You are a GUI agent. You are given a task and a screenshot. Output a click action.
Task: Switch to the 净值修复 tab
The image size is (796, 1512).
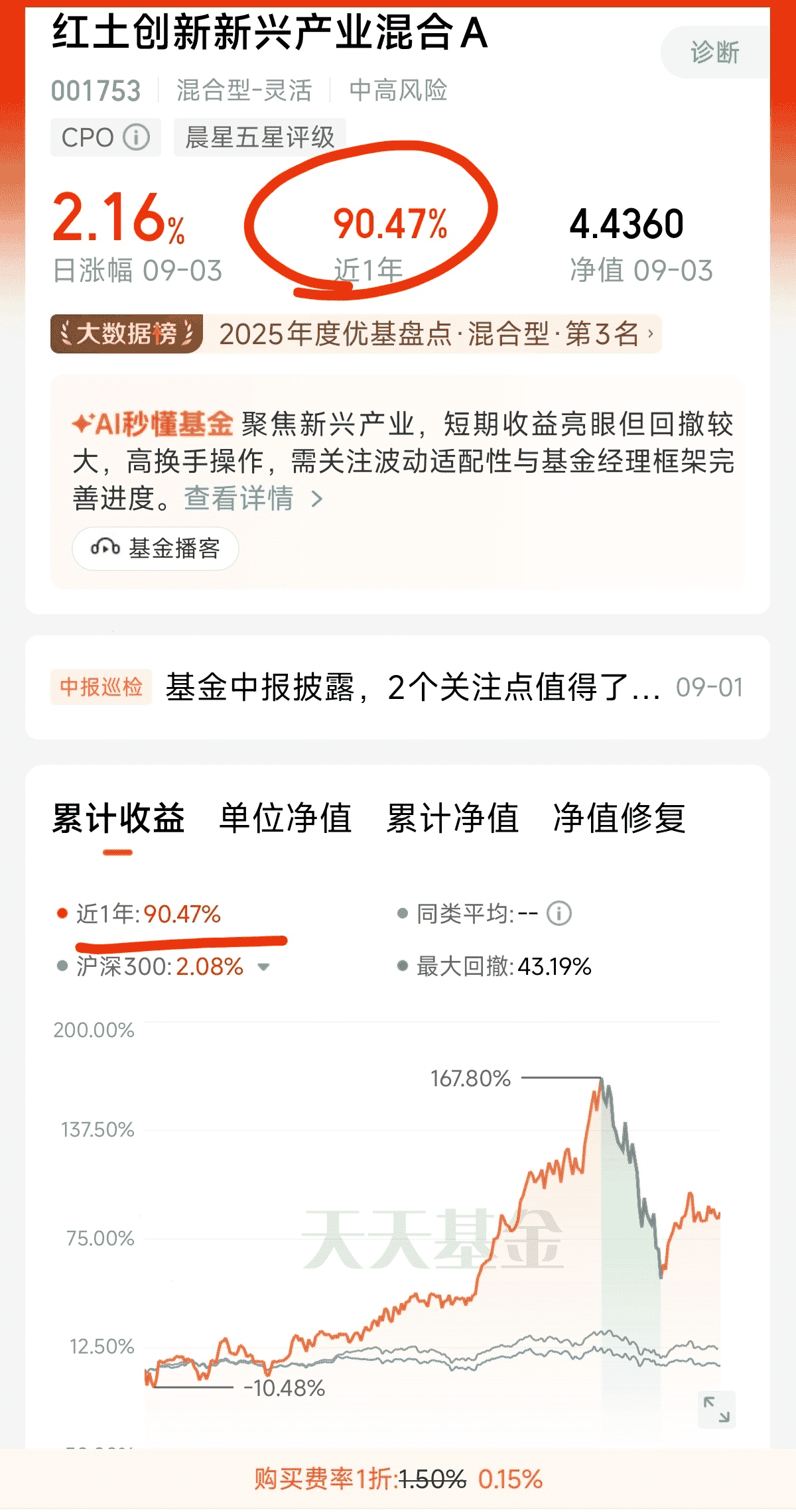point(619,818)
